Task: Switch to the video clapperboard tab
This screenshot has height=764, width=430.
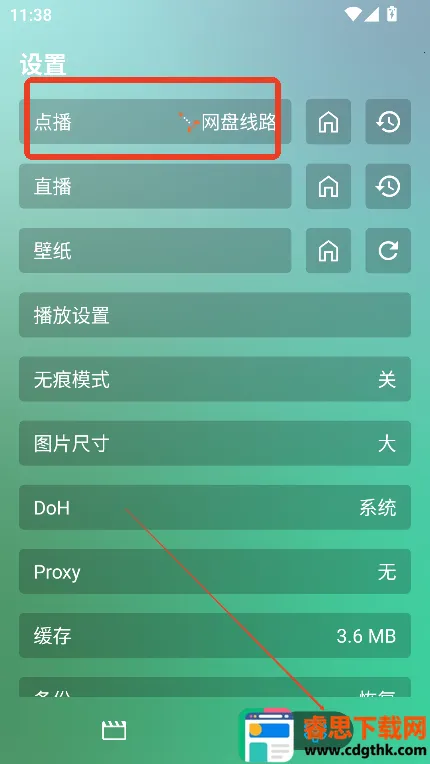Action: (x=114, y=730)
